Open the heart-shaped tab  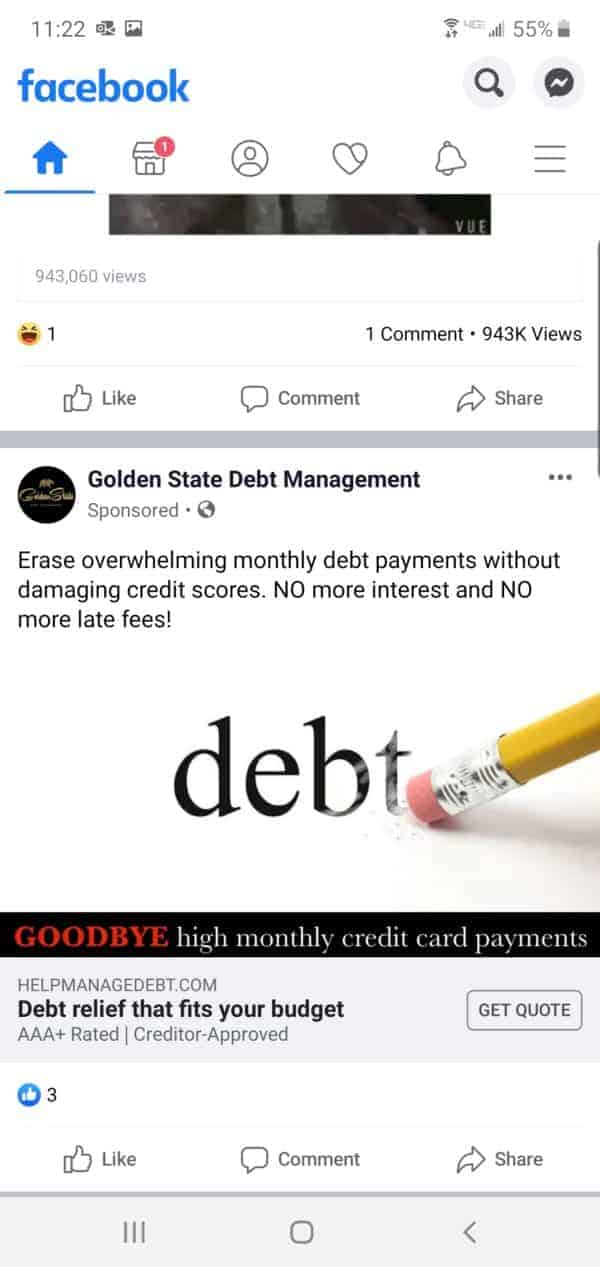350,158
